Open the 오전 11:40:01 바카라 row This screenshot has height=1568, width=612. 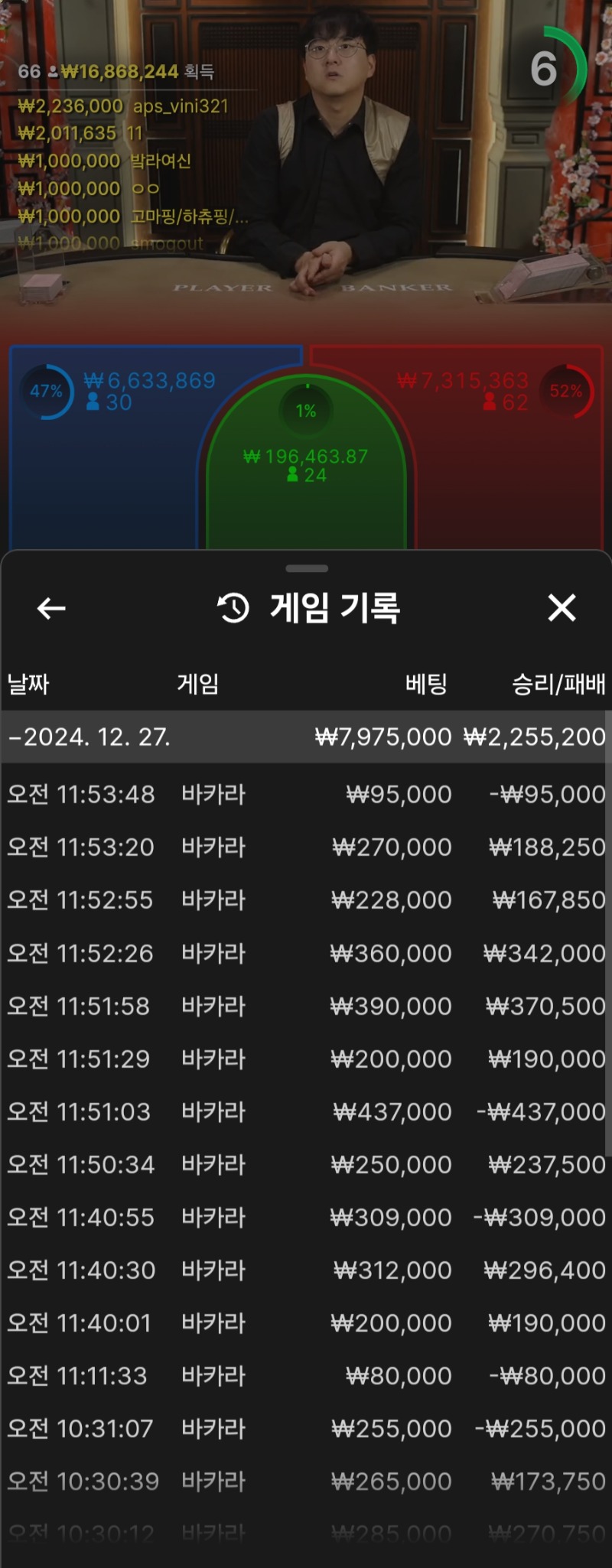click(x=306, y=1322)
